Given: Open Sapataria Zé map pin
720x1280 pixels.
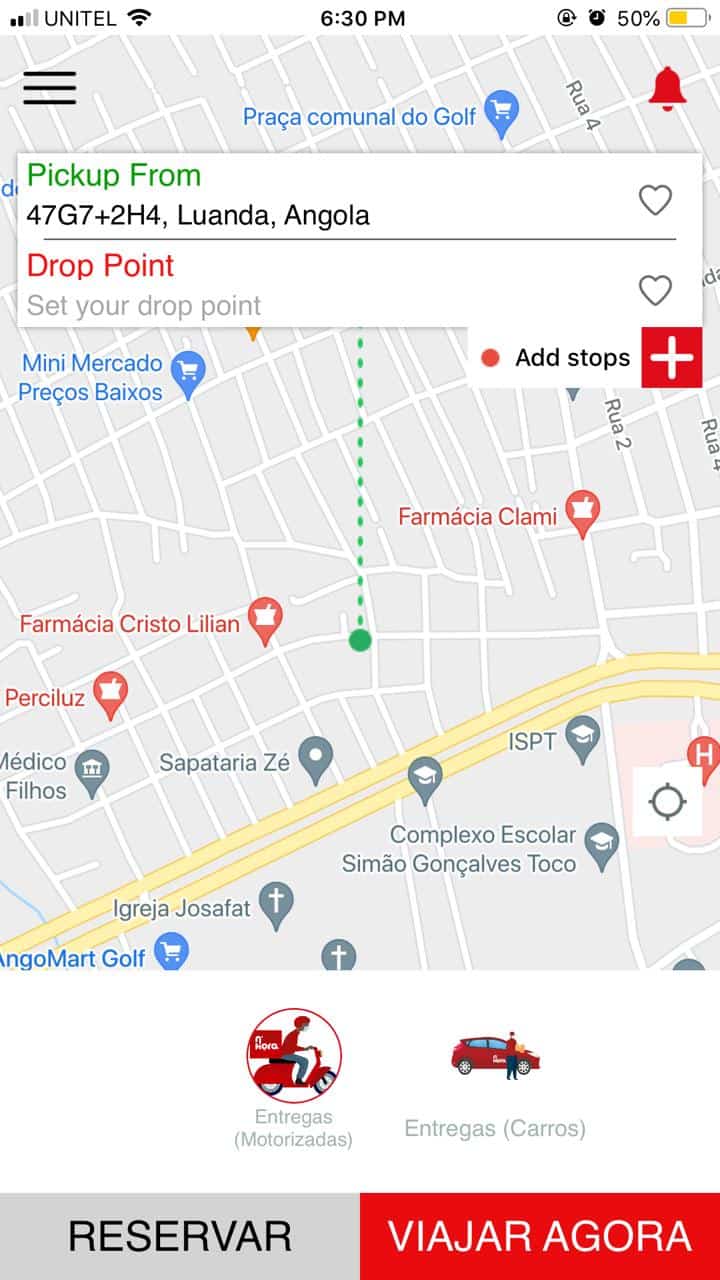Looking at the screenshot, I should 316,759.
